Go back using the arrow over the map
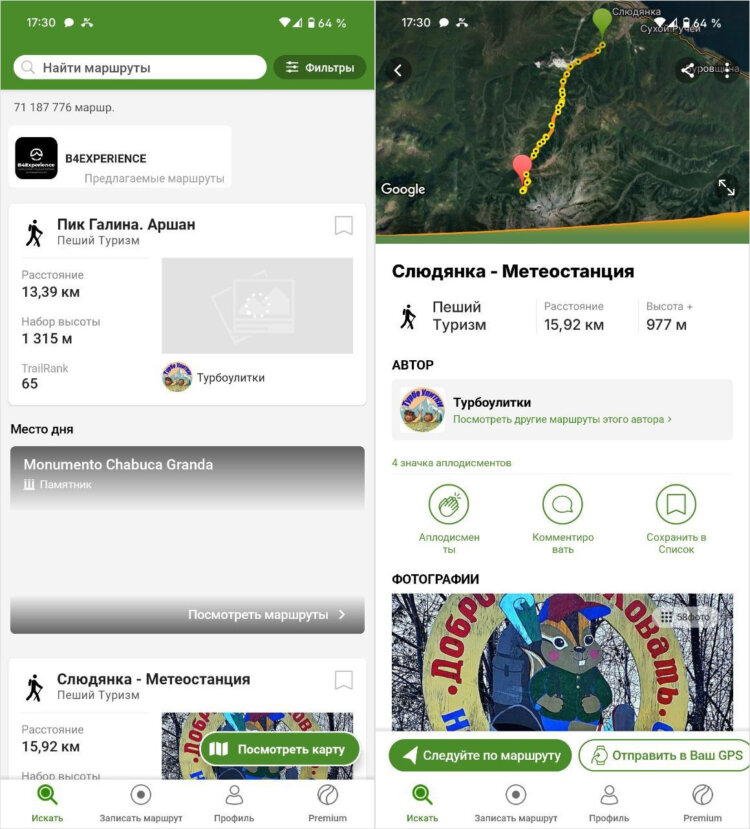The image size is (750, 829). [398, 70]
